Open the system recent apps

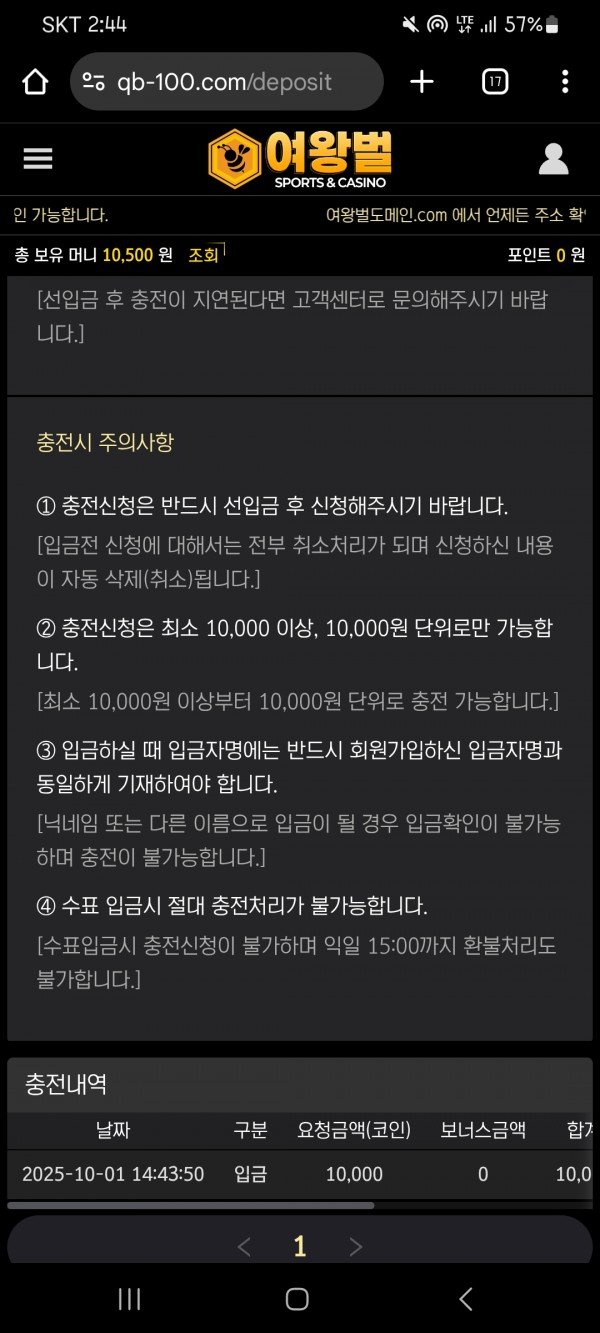(129, 1299)
